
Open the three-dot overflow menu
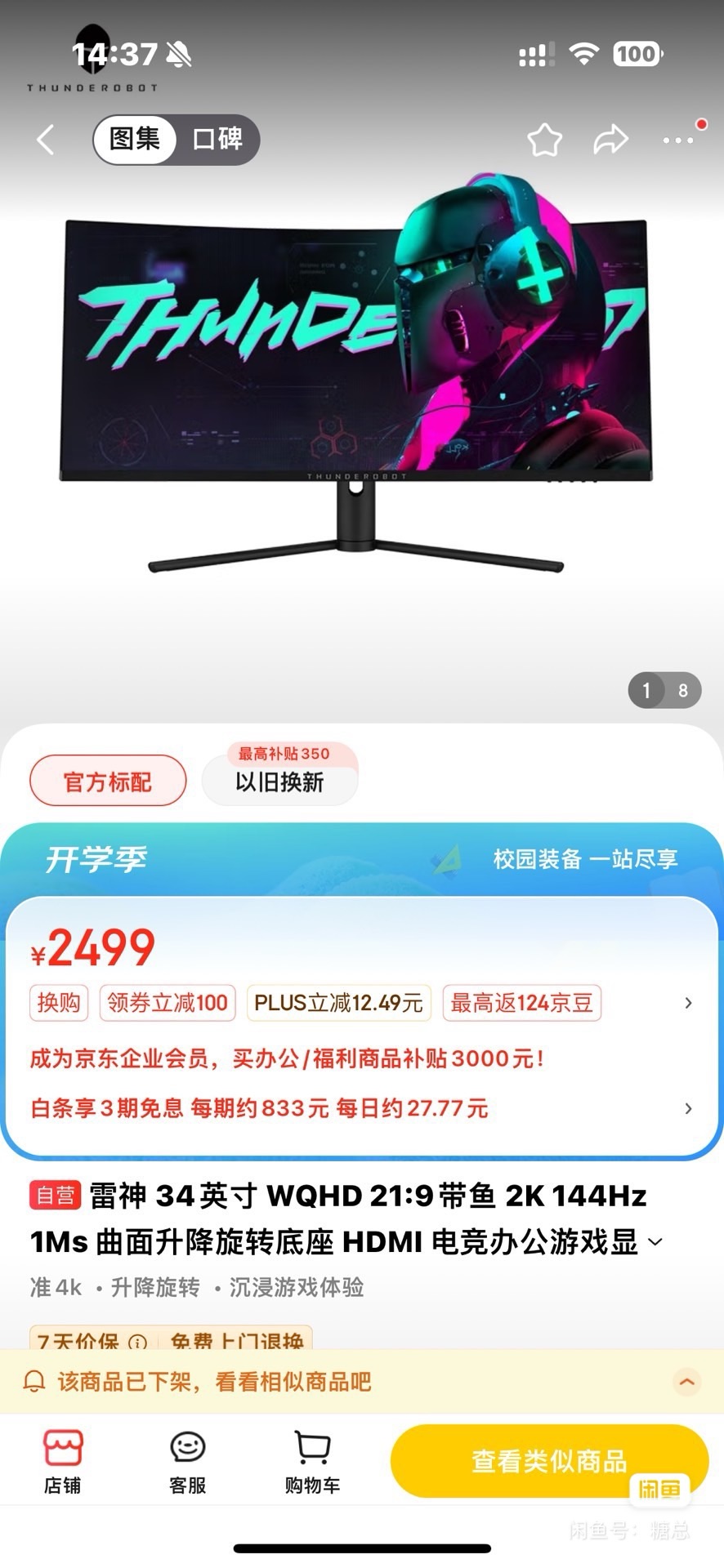pos(677,140)
